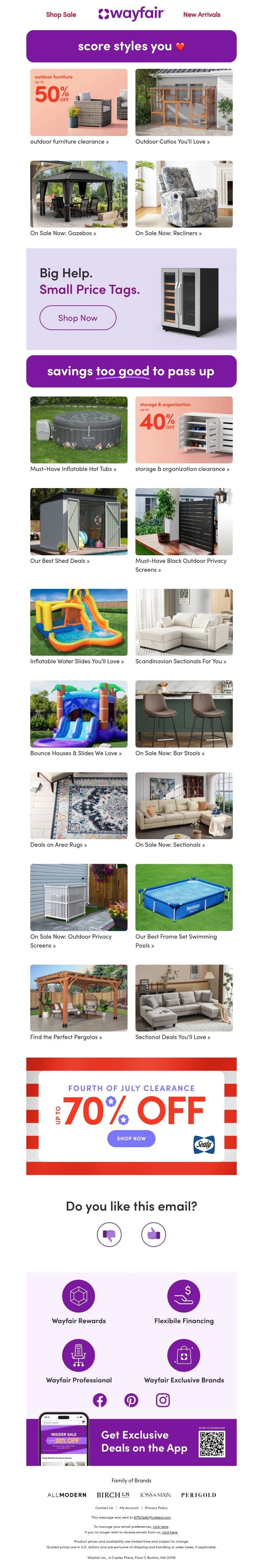This screenshot has height=1568, width=263.
Task: Open the Shop Sale link
Action: (61, 14)
